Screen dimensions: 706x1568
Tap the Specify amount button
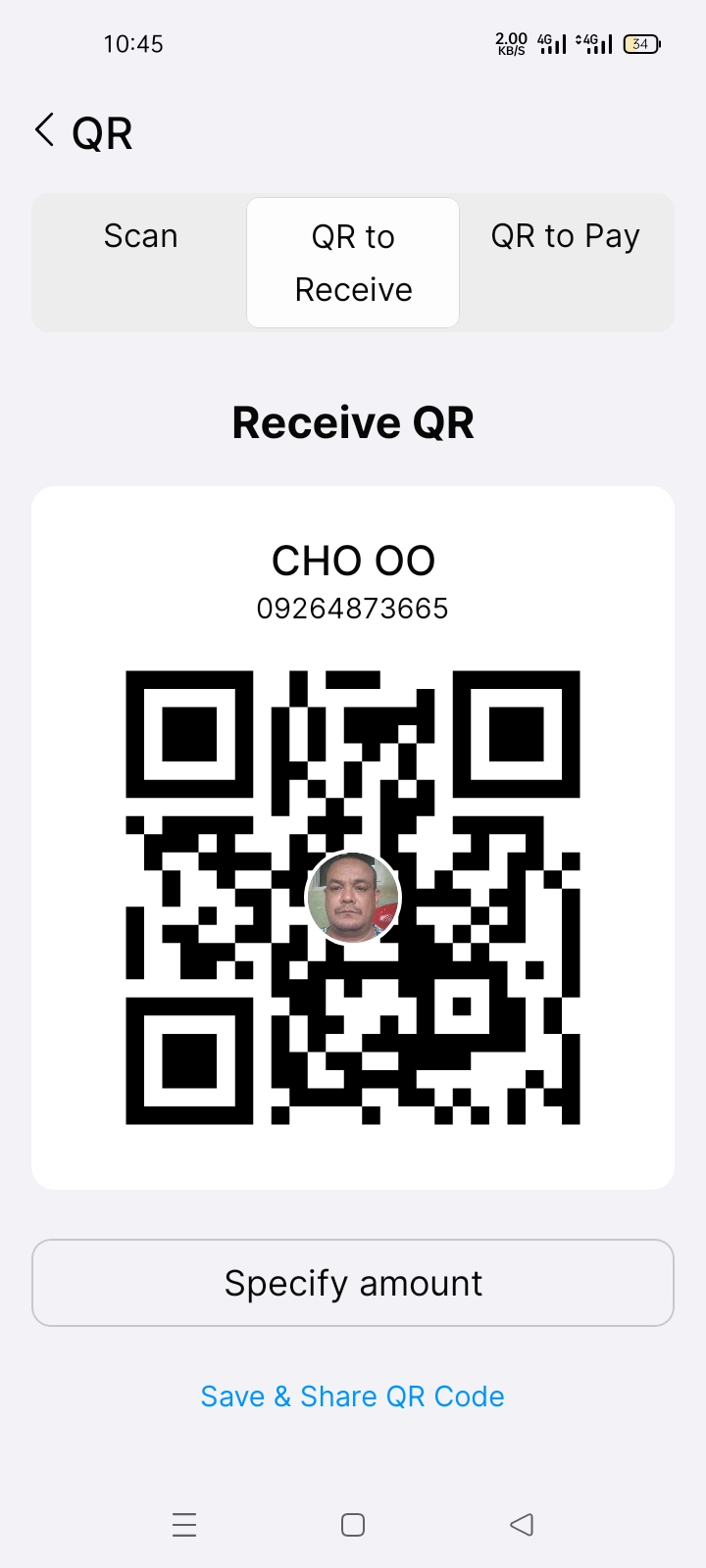coord(353,1283)
